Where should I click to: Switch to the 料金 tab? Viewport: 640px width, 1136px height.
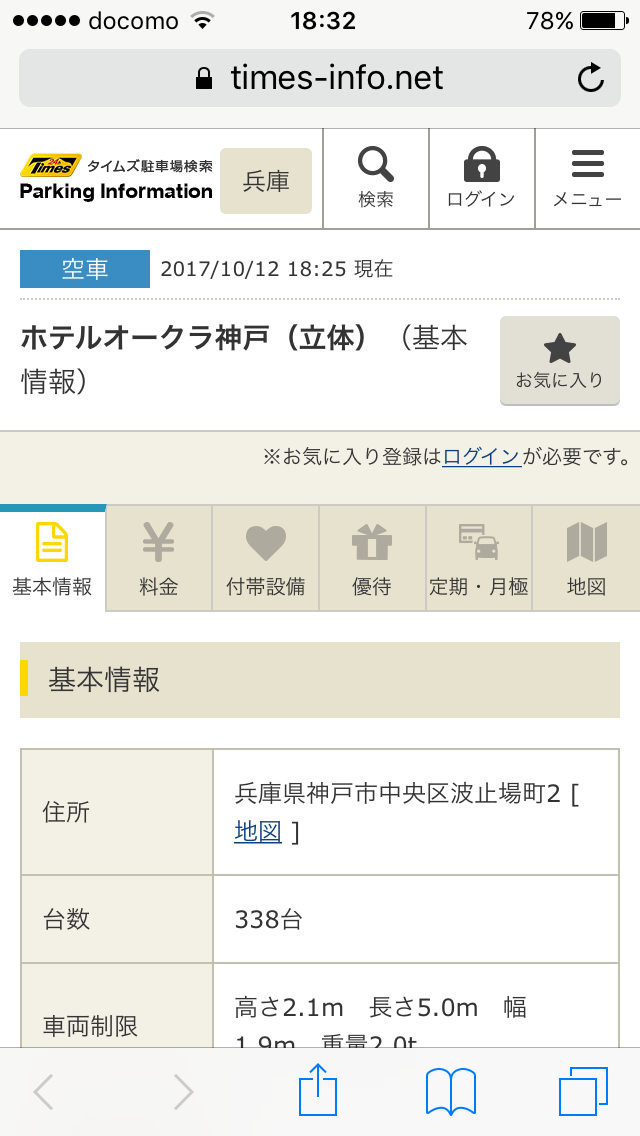pyautogui.click(x=159, y=558)
